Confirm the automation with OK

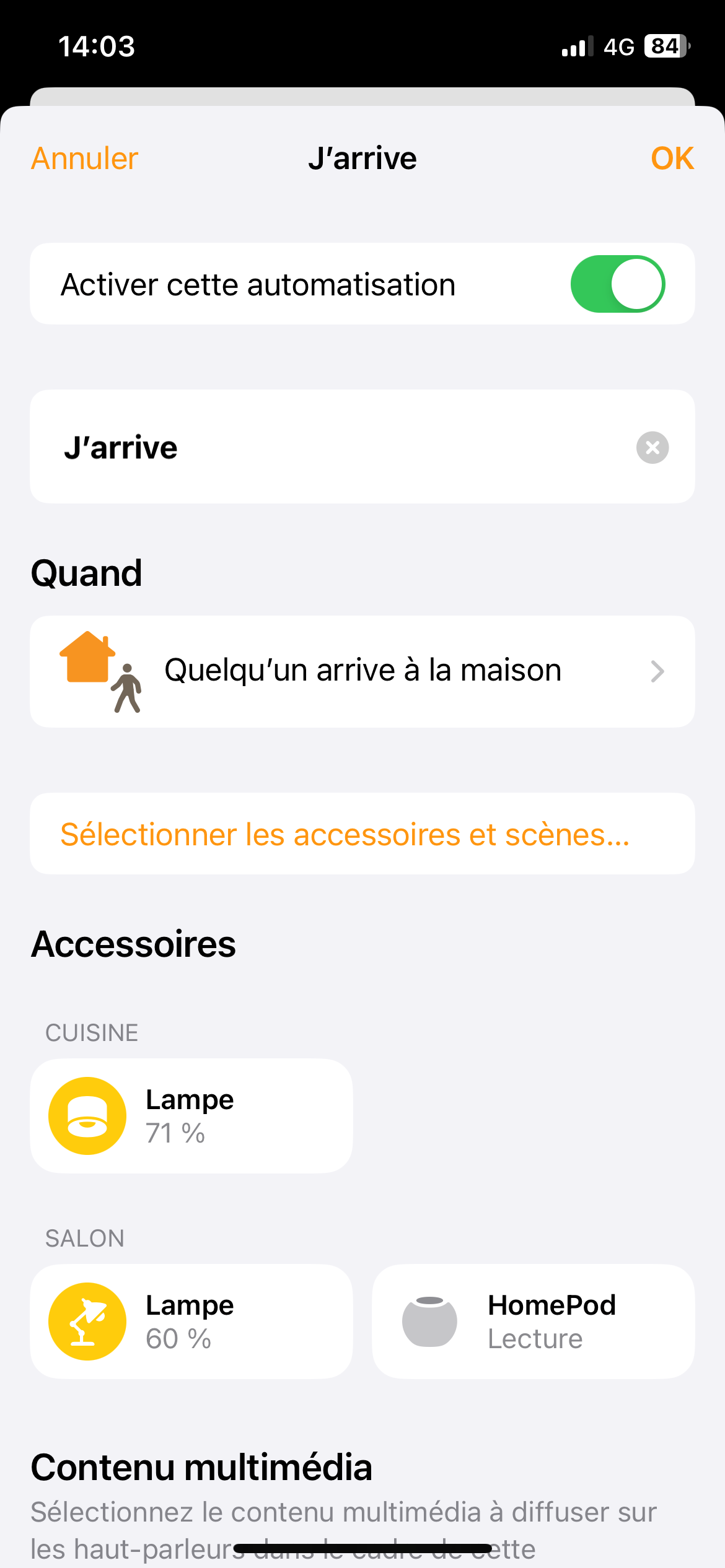coord(672,159)
